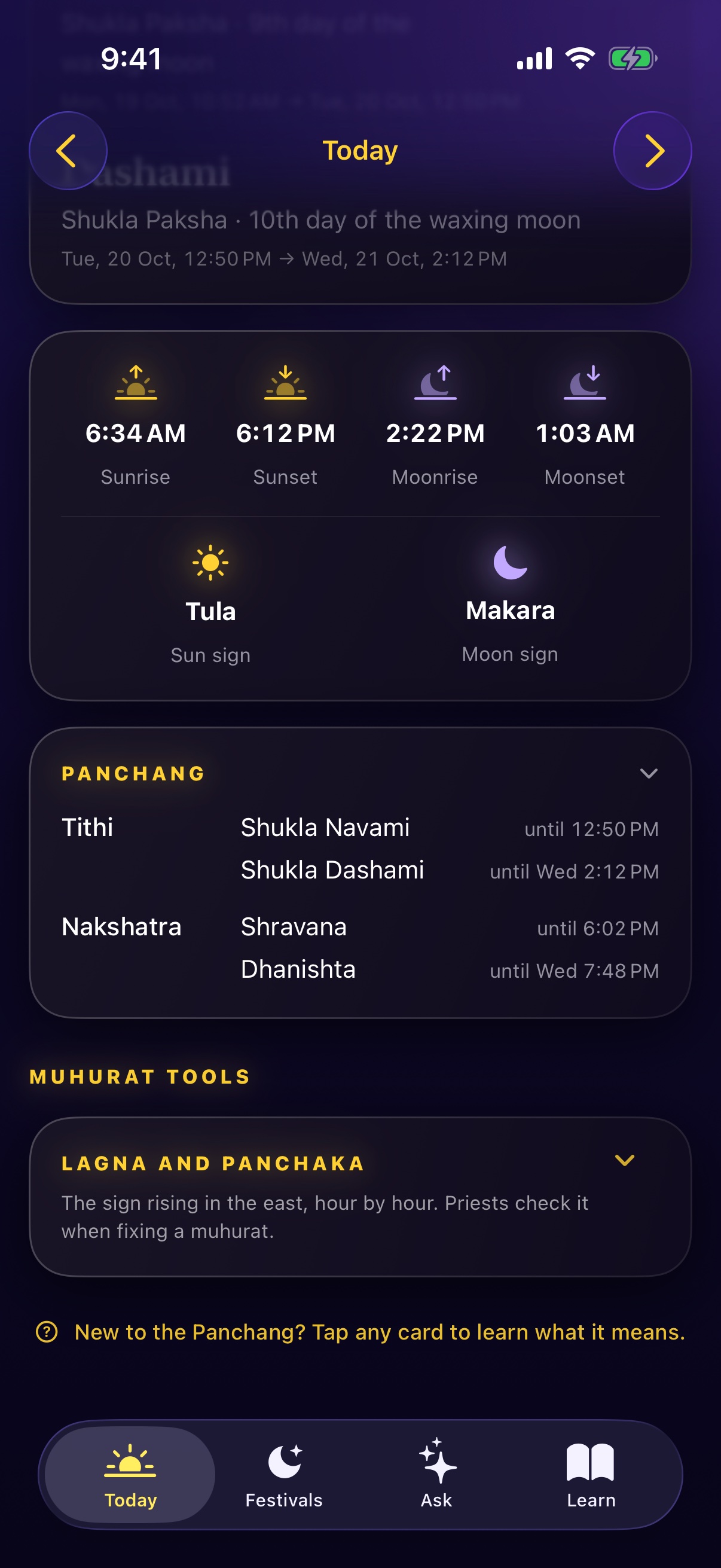Viewport: 721px width, 1568px height.
Task: Switch to the Festivals tab
Action: [284, 1474]
